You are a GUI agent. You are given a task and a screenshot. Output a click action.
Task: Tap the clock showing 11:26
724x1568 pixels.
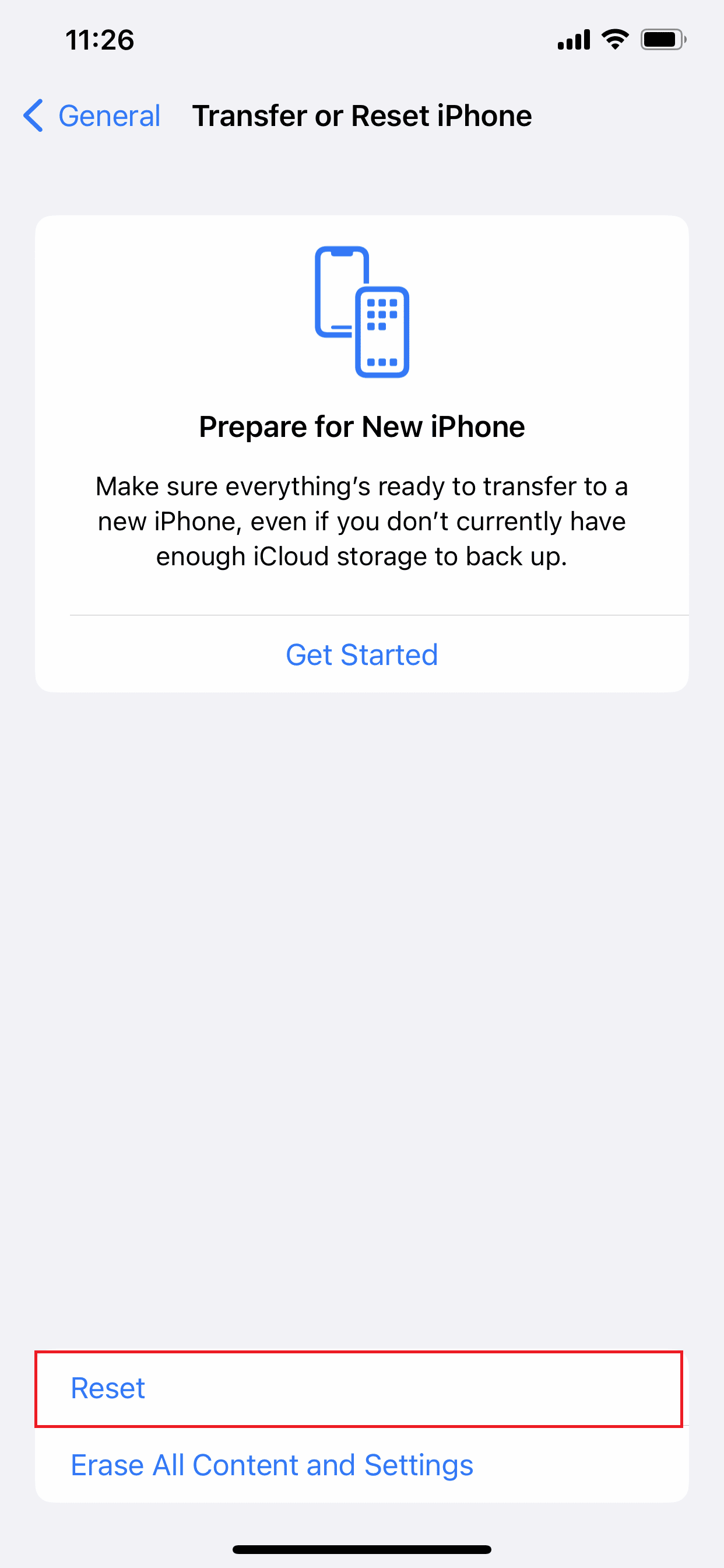(x=99, y=40)
